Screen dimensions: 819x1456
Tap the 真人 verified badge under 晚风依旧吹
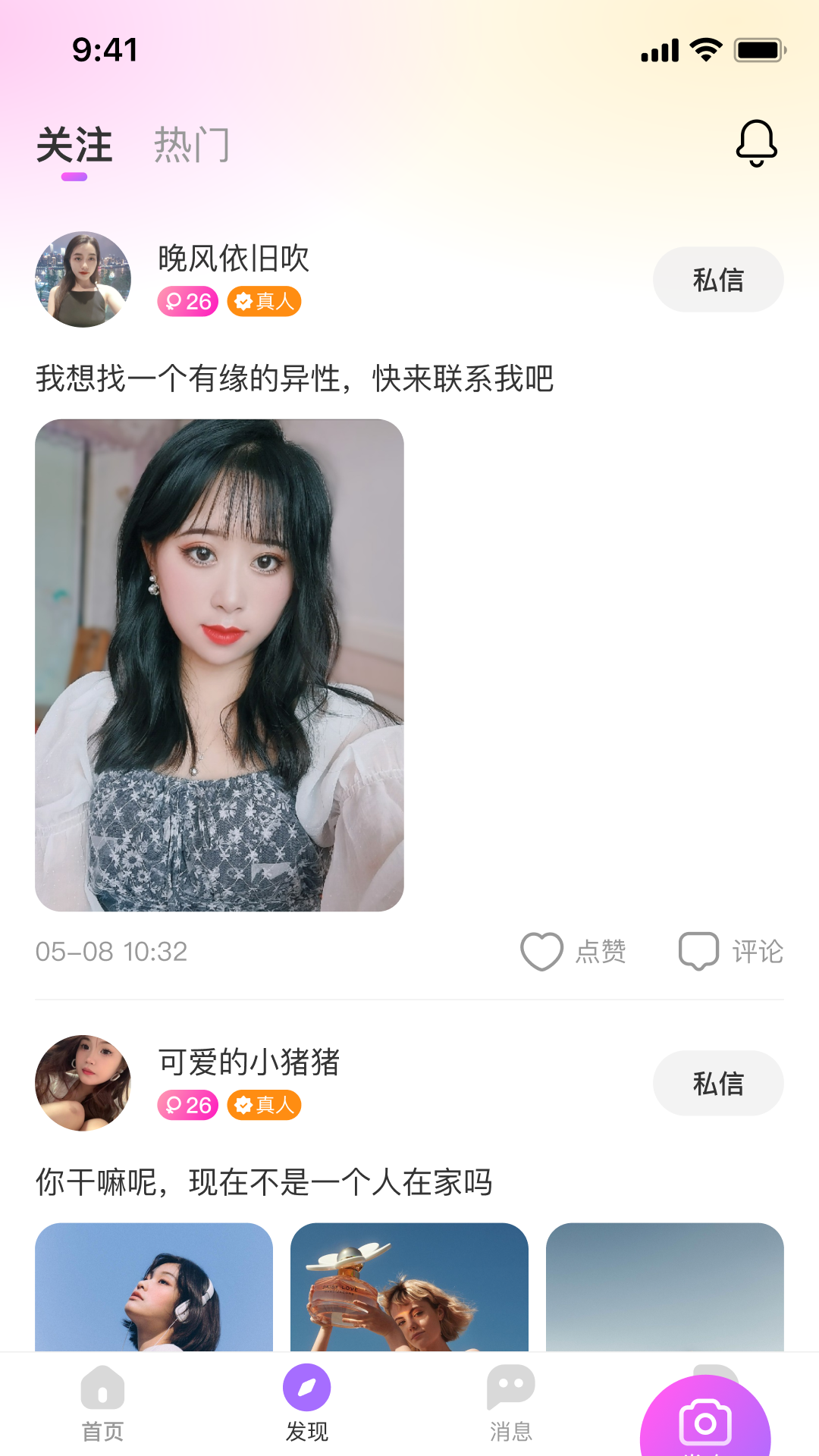pos(265,301)
